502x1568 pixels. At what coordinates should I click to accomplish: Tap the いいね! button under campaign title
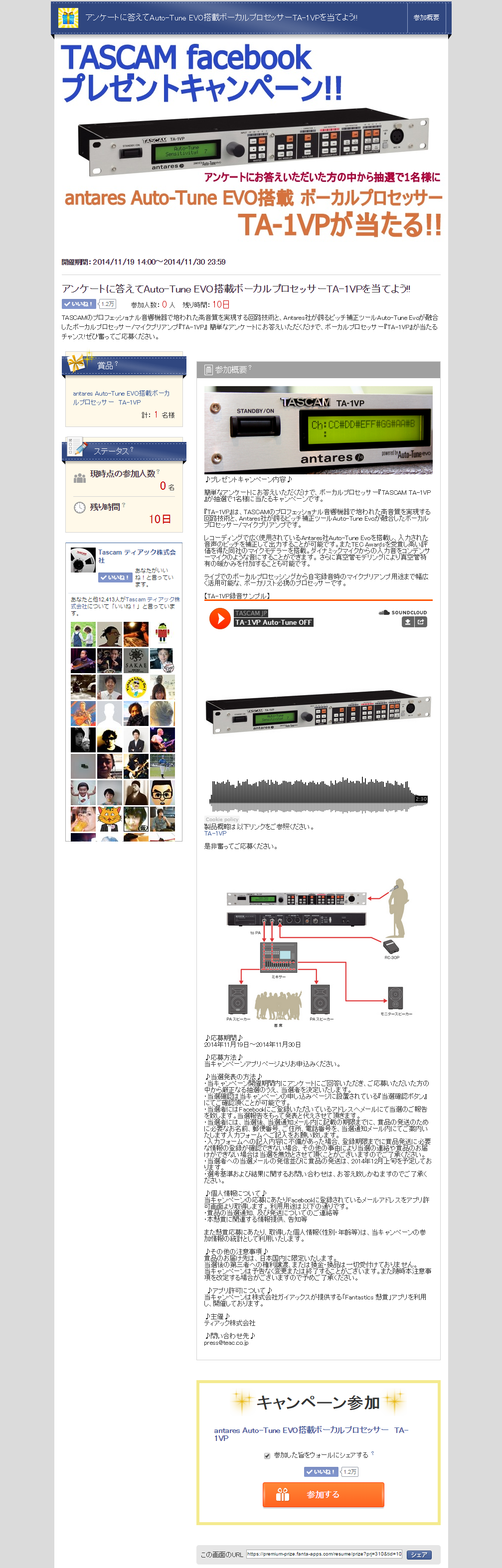79,304
